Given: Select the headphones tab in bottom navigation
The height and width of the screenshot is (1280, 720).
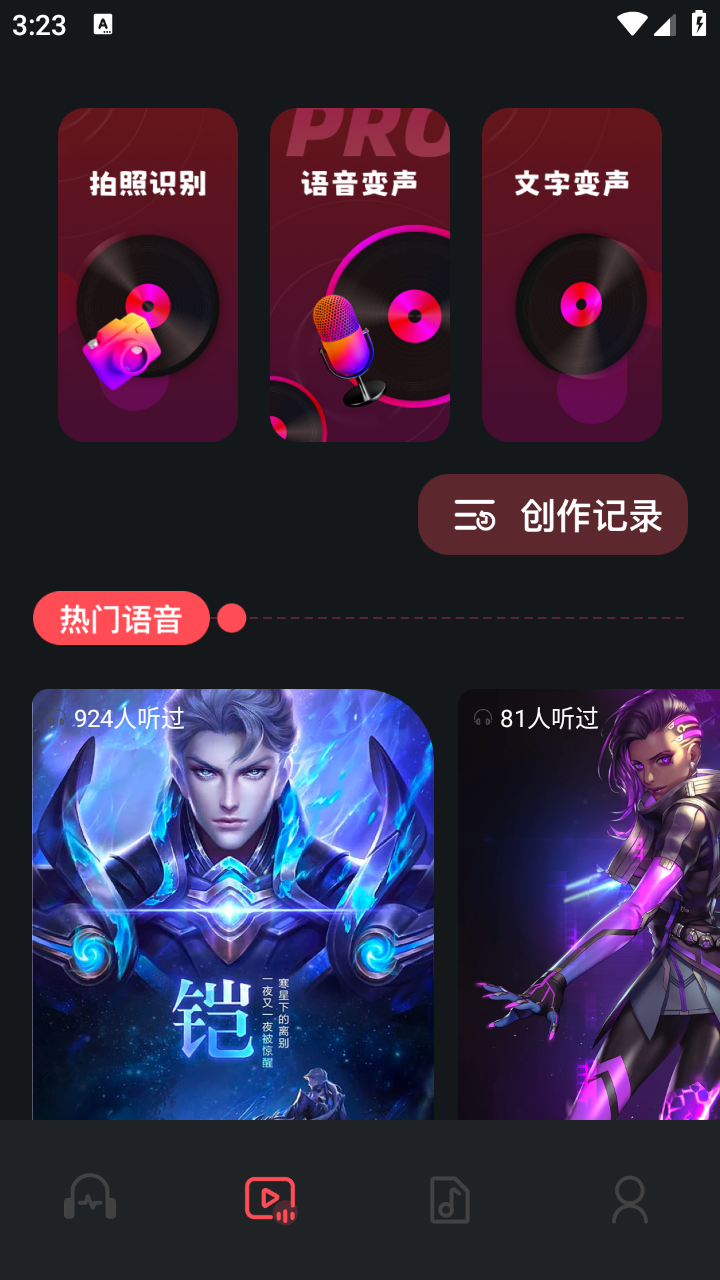Looking at the screenshot, I should tap(89, 1199).
